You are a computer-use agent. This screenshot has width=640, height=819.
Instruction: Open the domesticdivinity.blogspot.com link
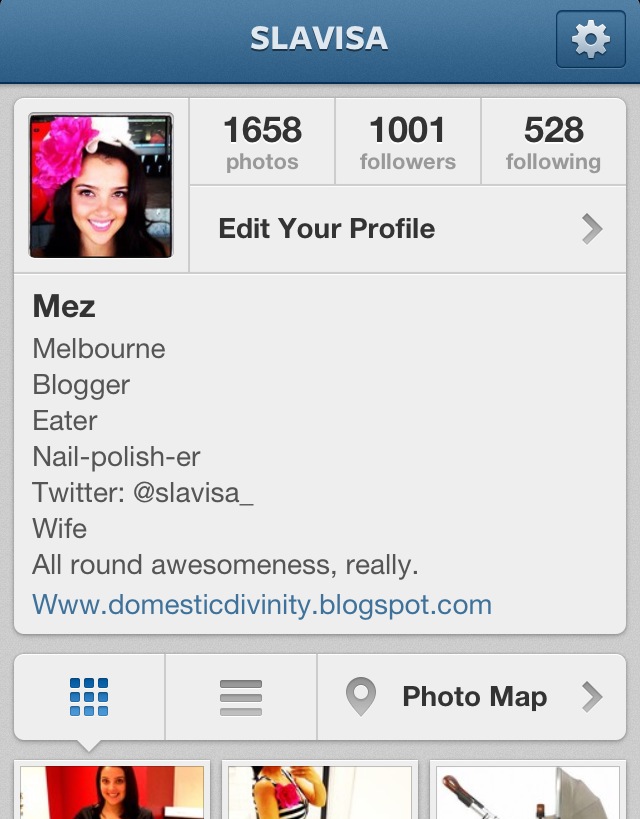point(262,605)
